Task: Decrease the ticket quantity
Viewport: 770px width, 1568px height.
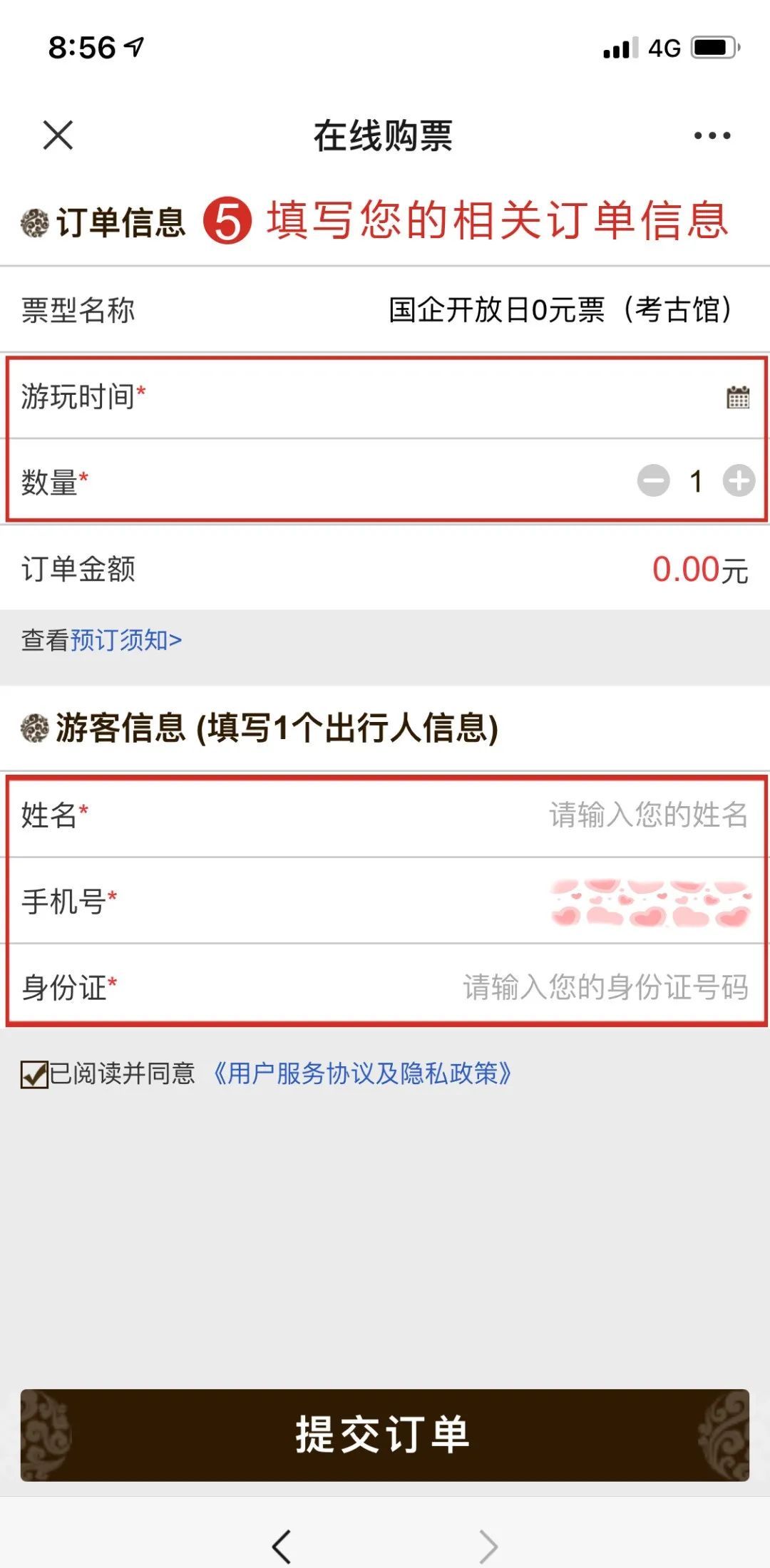Action: [653, 480]
